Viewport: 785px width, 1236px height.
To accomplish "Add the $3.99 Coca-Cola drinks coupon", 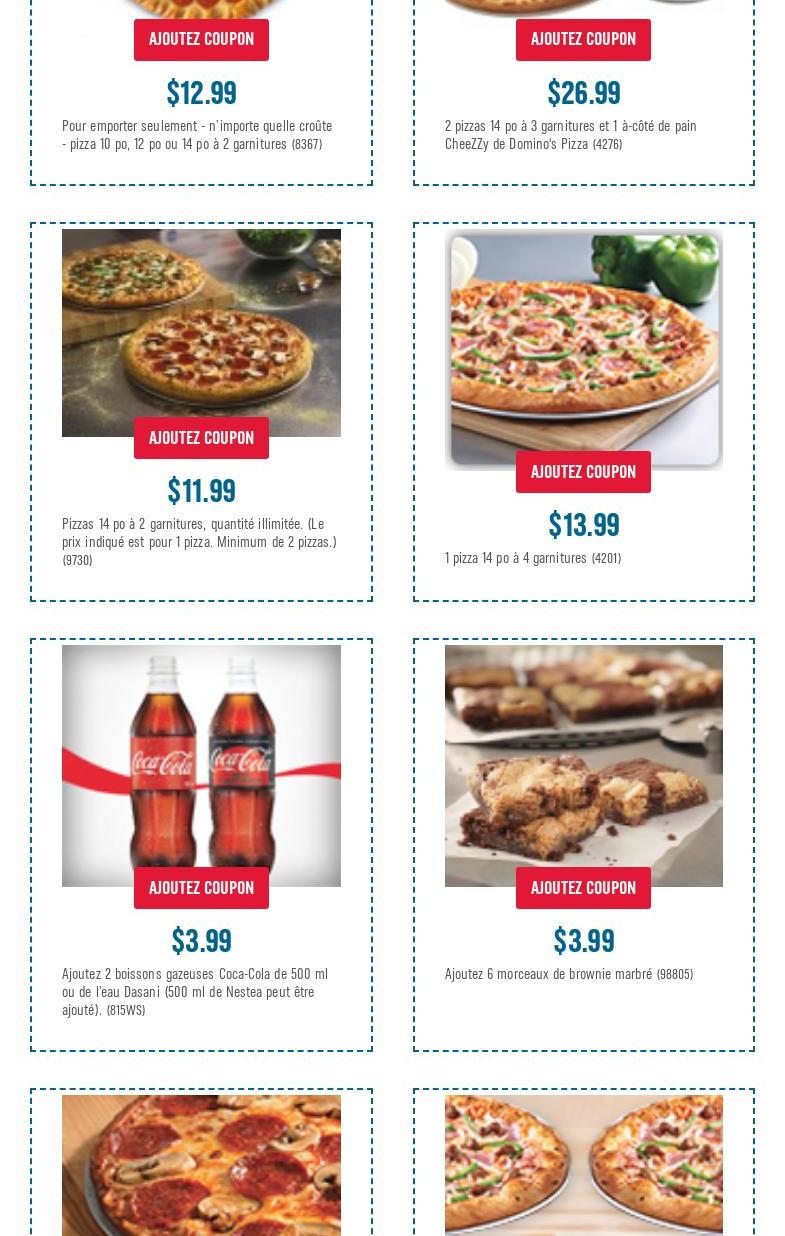I will point(201,888).
